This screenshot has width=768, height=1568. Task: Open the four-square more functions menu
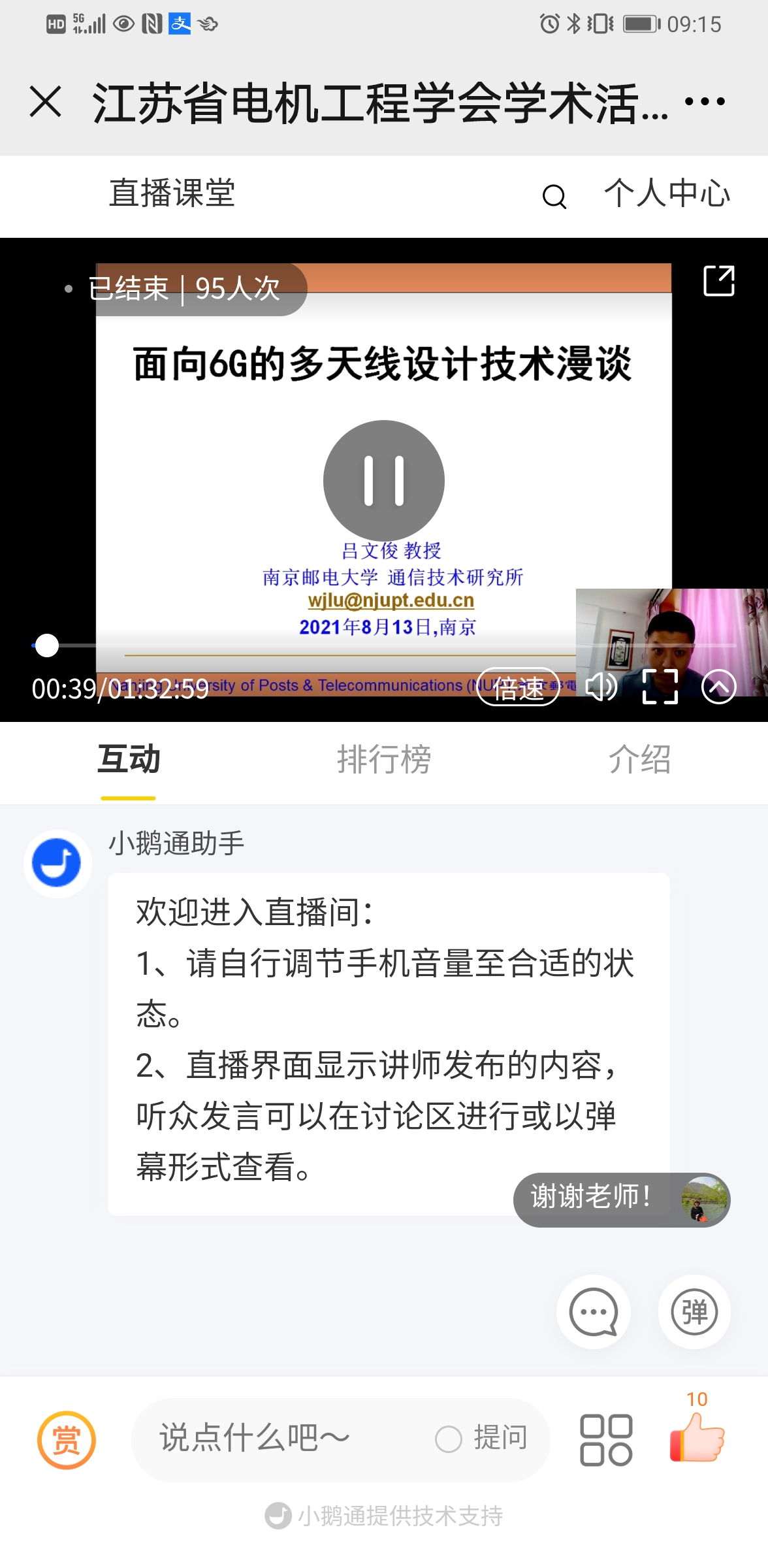coord(606,1440)
